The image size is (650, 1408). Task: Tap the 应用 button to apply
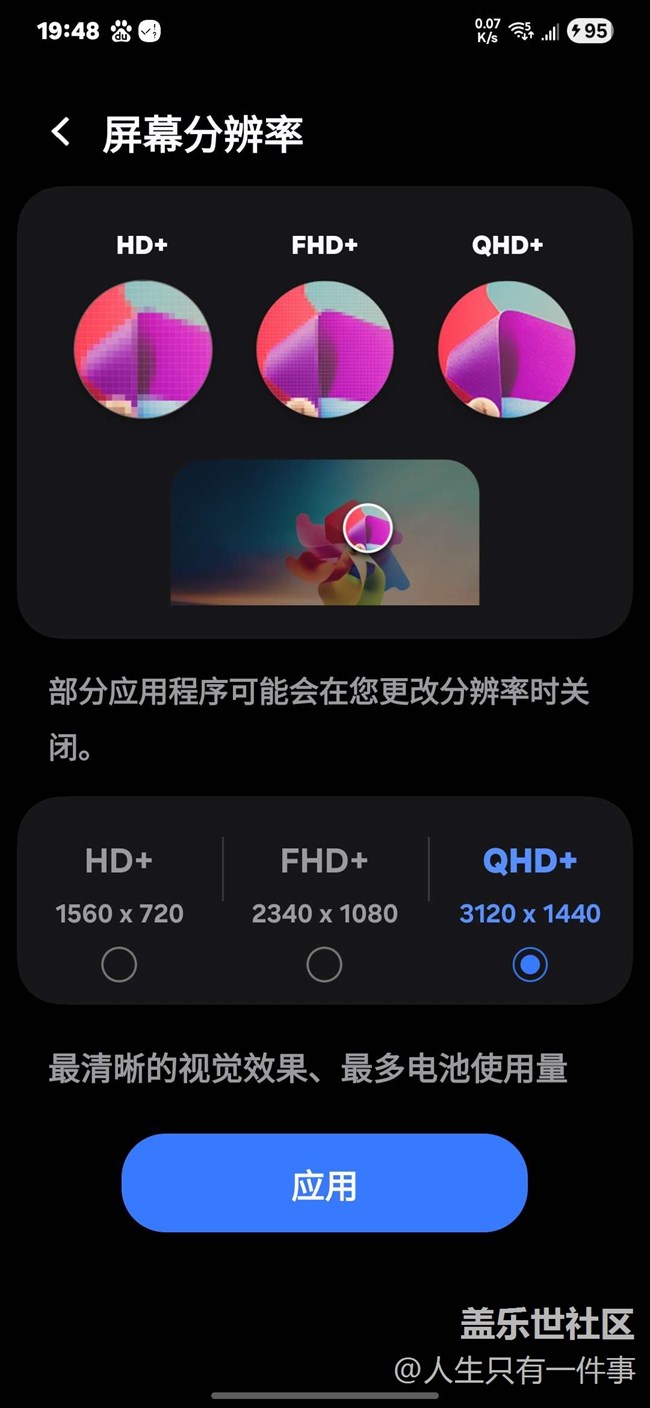324,1184
